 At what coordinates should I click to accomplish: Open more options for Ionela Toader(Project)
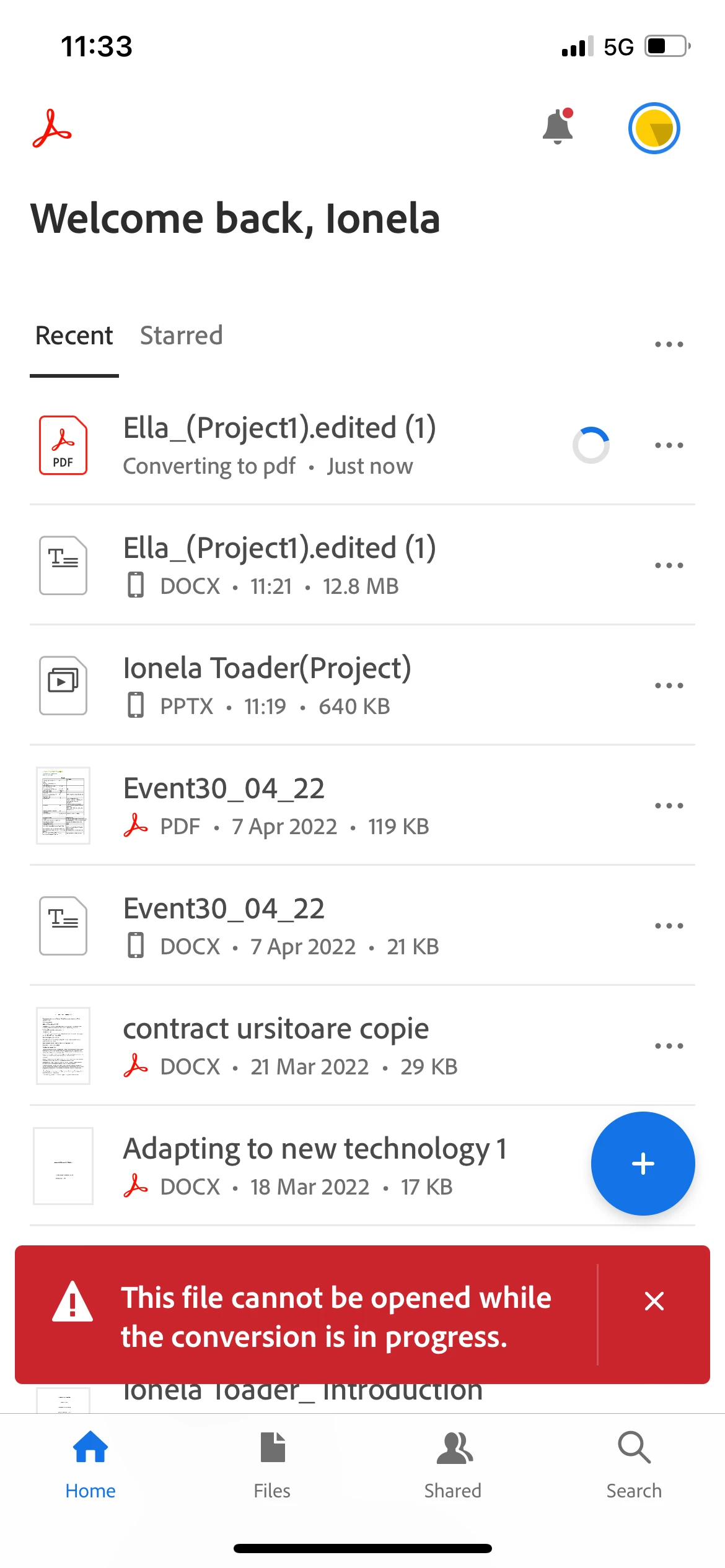[669, 686]
